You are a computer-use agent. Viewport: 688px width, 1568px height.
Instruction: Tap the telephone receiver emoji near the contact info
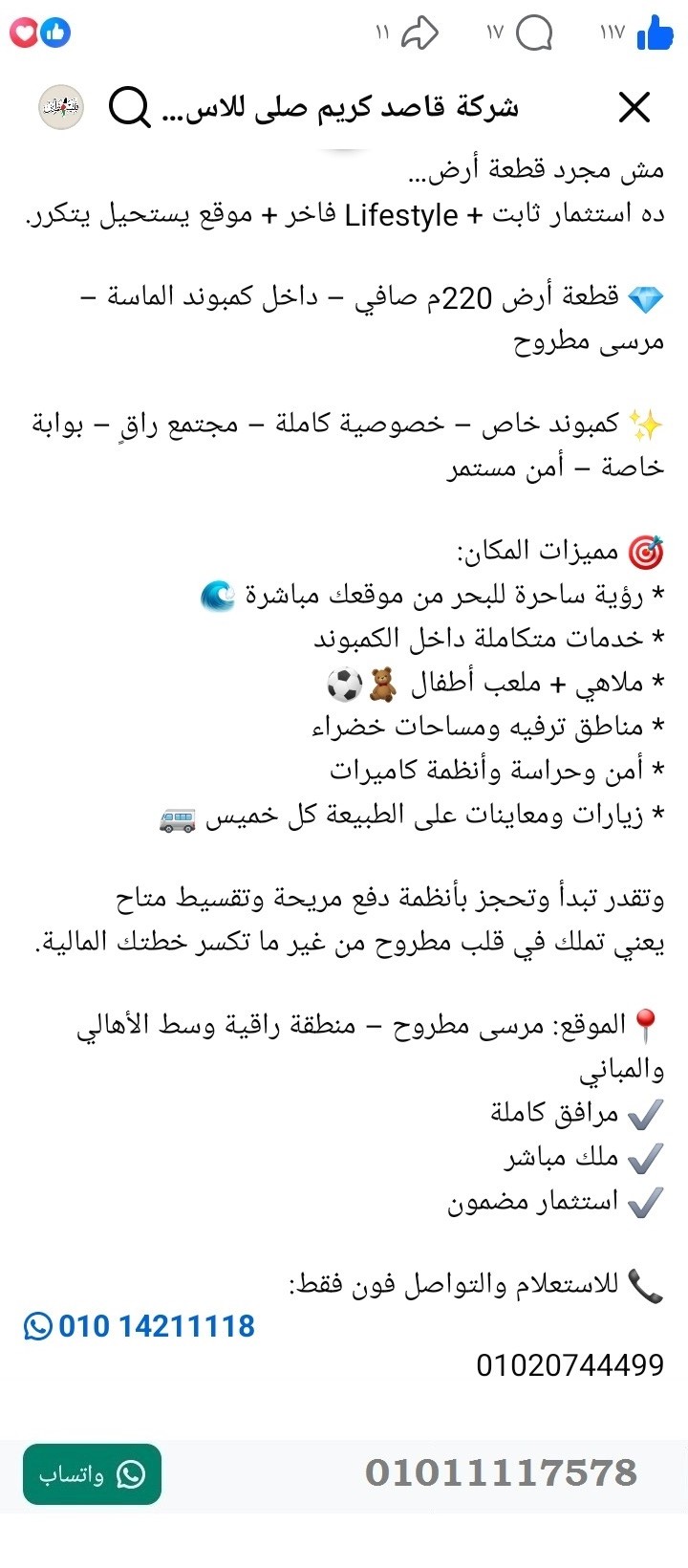646,1285
